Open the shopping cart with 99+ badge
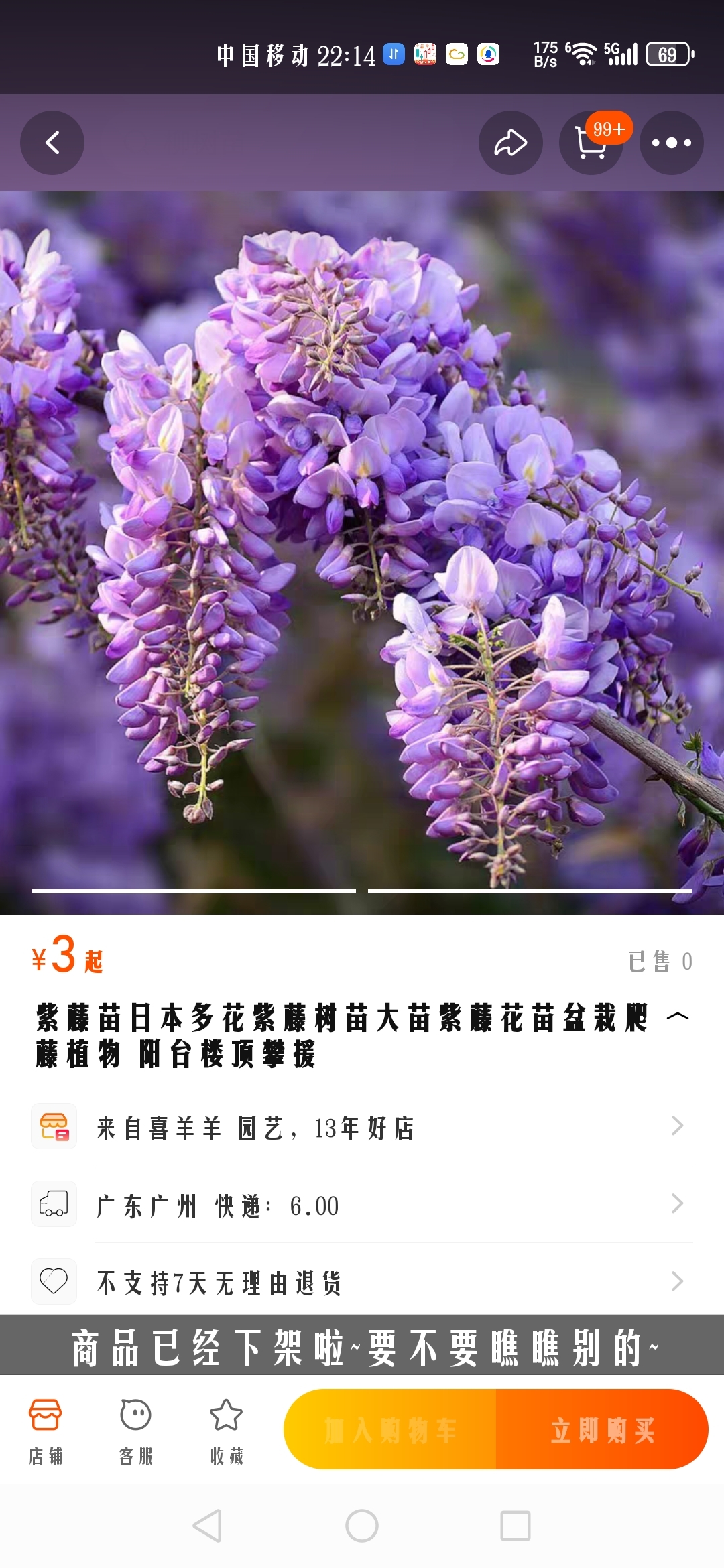Image resolution: width=724 pixels, height=1568 pixels. (x=591, y=143)
